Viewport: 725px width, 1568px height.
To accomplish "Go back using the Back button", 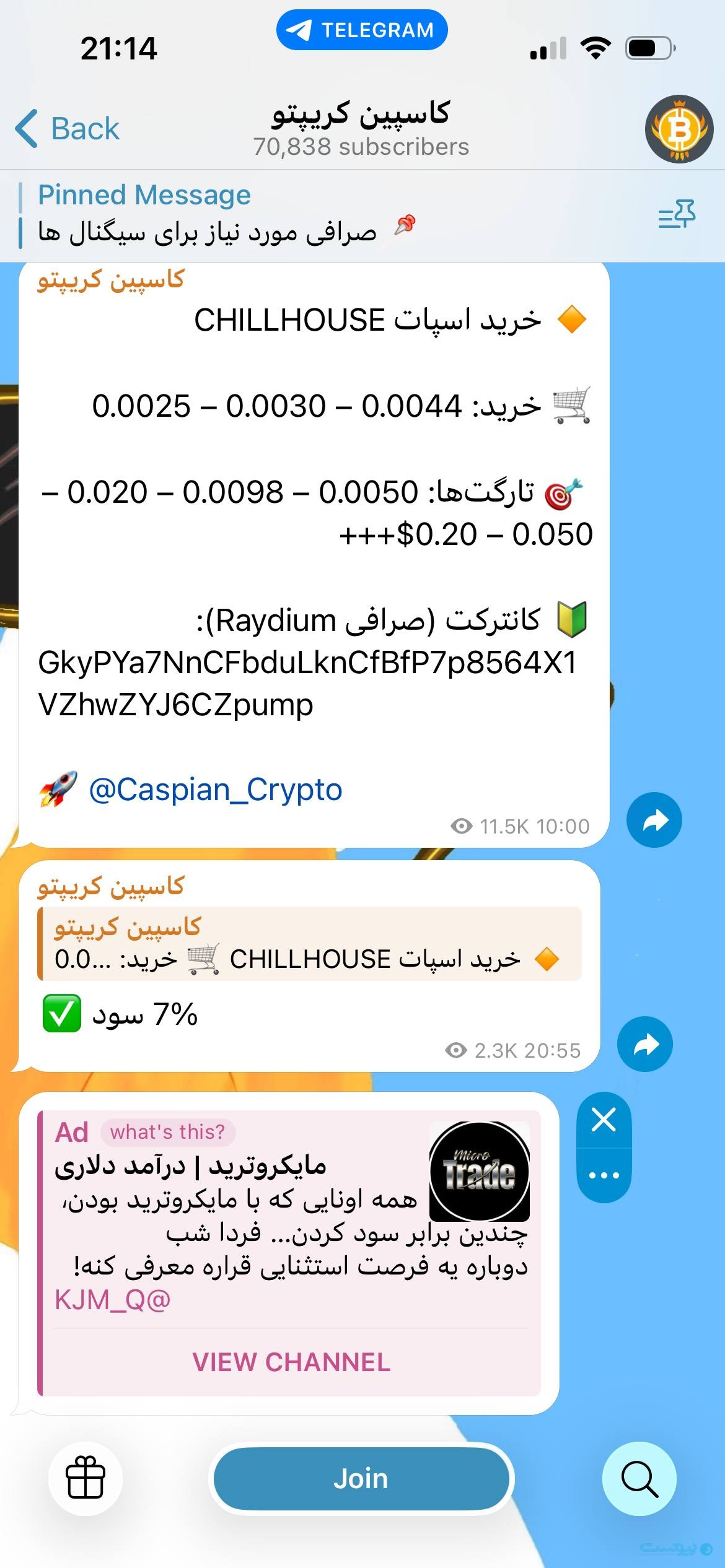I will tap(67, 129).
